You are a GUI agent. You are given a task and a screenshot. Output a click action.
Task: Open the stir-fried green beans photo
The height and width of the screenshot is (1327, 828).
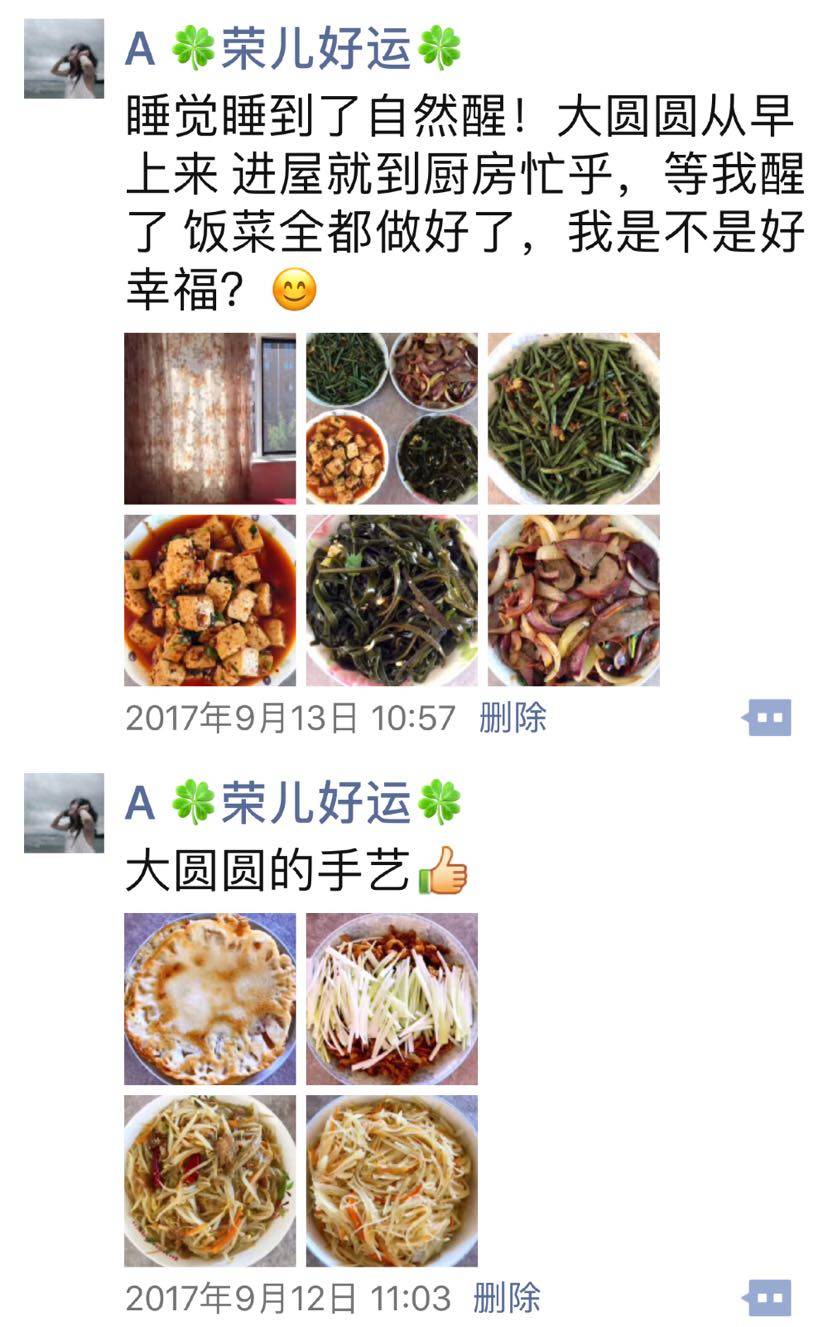click(x=573, y=418)
